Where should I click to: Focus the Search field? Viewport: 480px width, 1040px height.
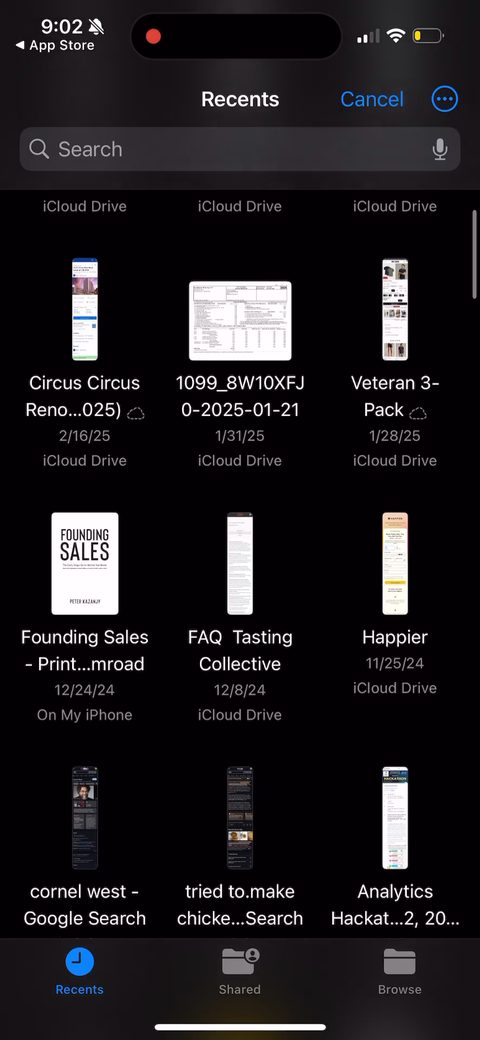click(240, 149)
